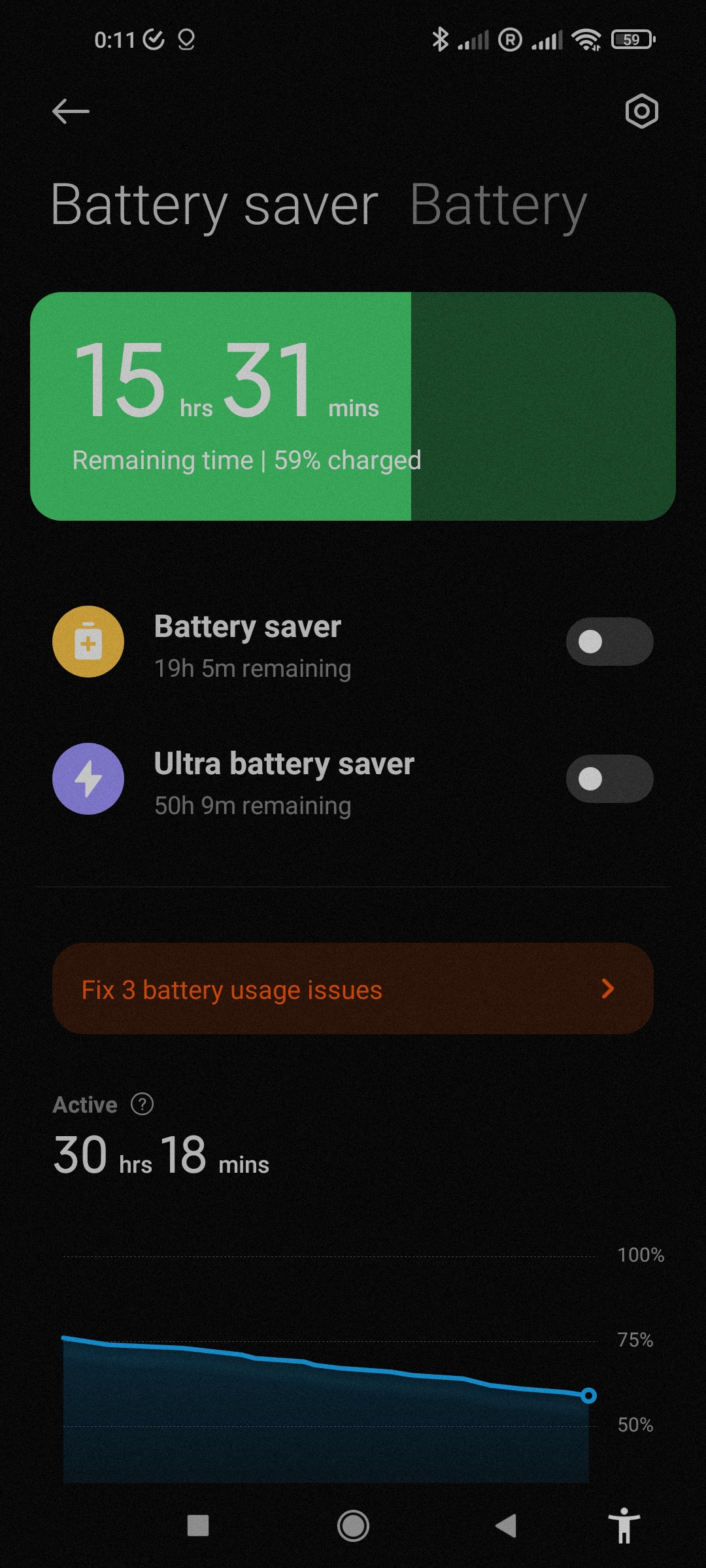
Task: Select the Battery saver tab
Action: tap(214, 206)
